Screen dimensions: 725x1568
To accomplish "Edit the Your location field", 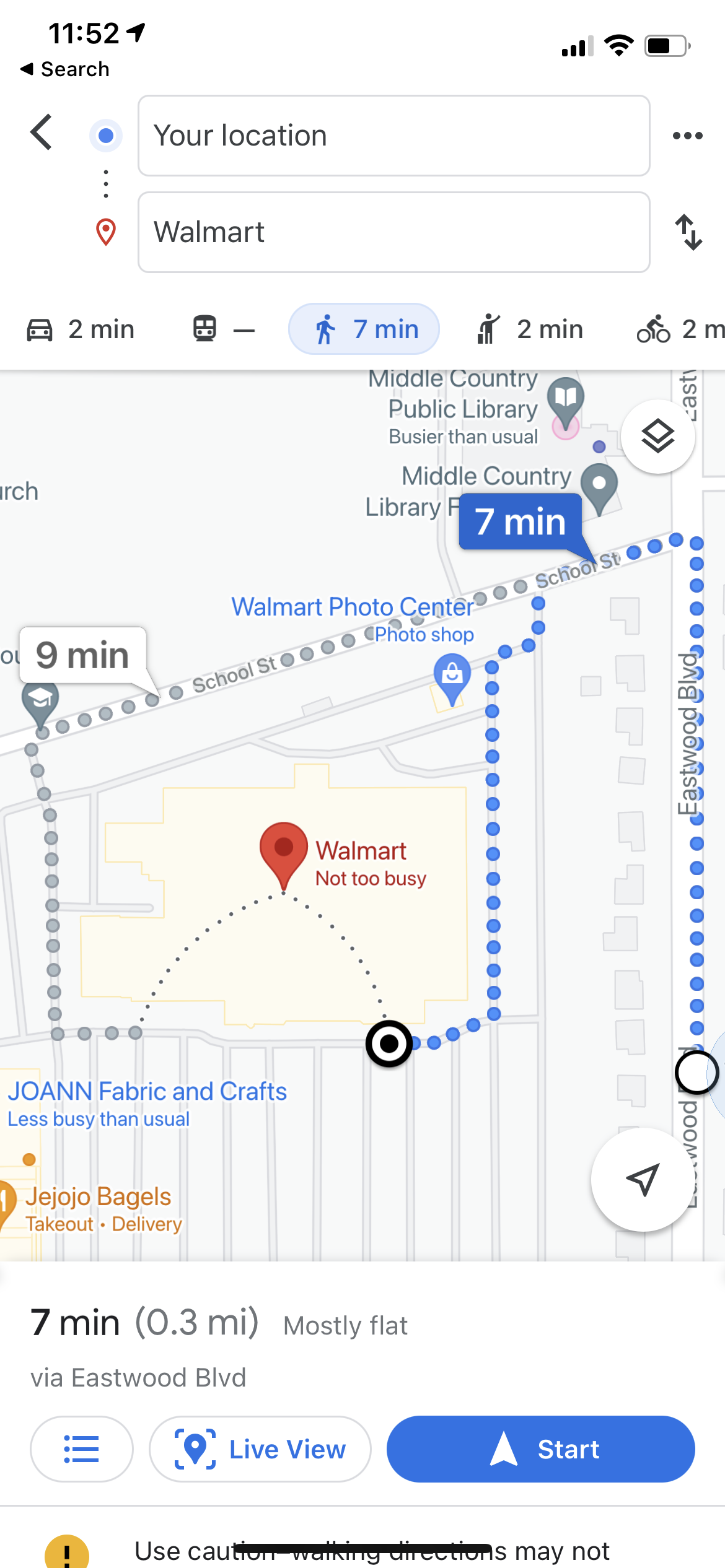I will point(393,136).
